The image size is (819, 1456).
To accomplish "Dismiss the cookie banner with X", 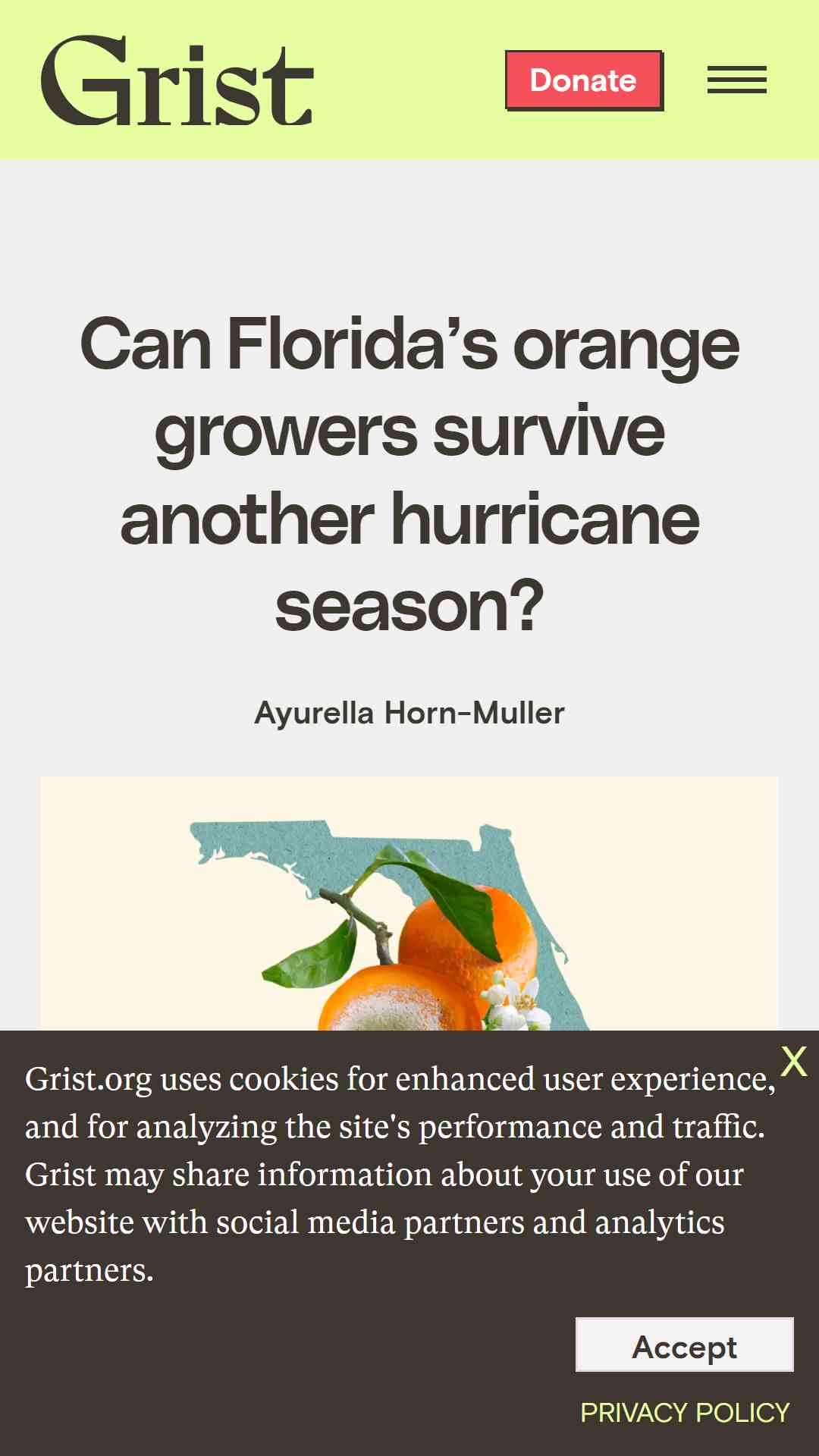I will 793,1061.
